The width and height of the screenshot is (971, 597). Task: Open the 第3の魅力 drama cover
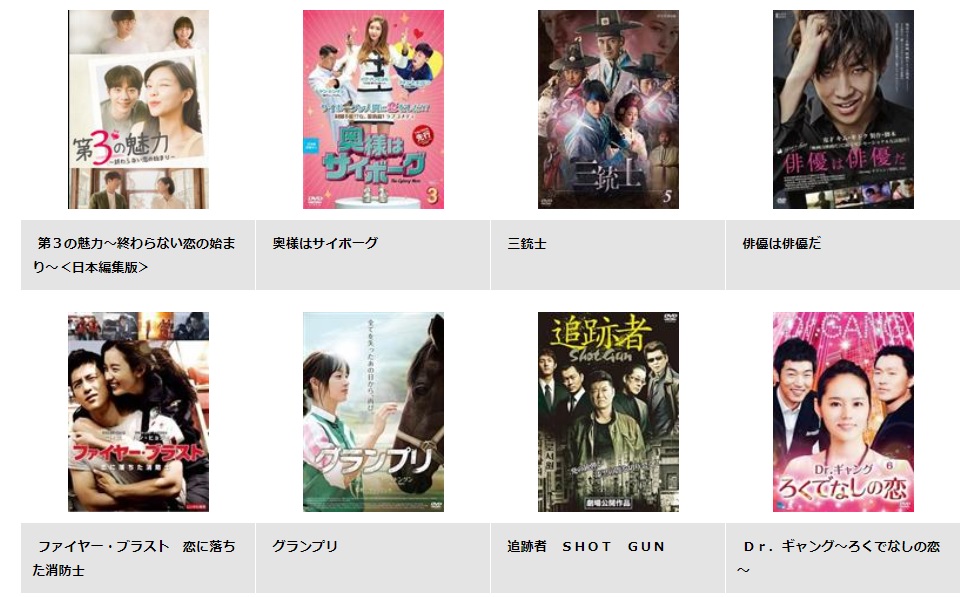click(138, 110)
